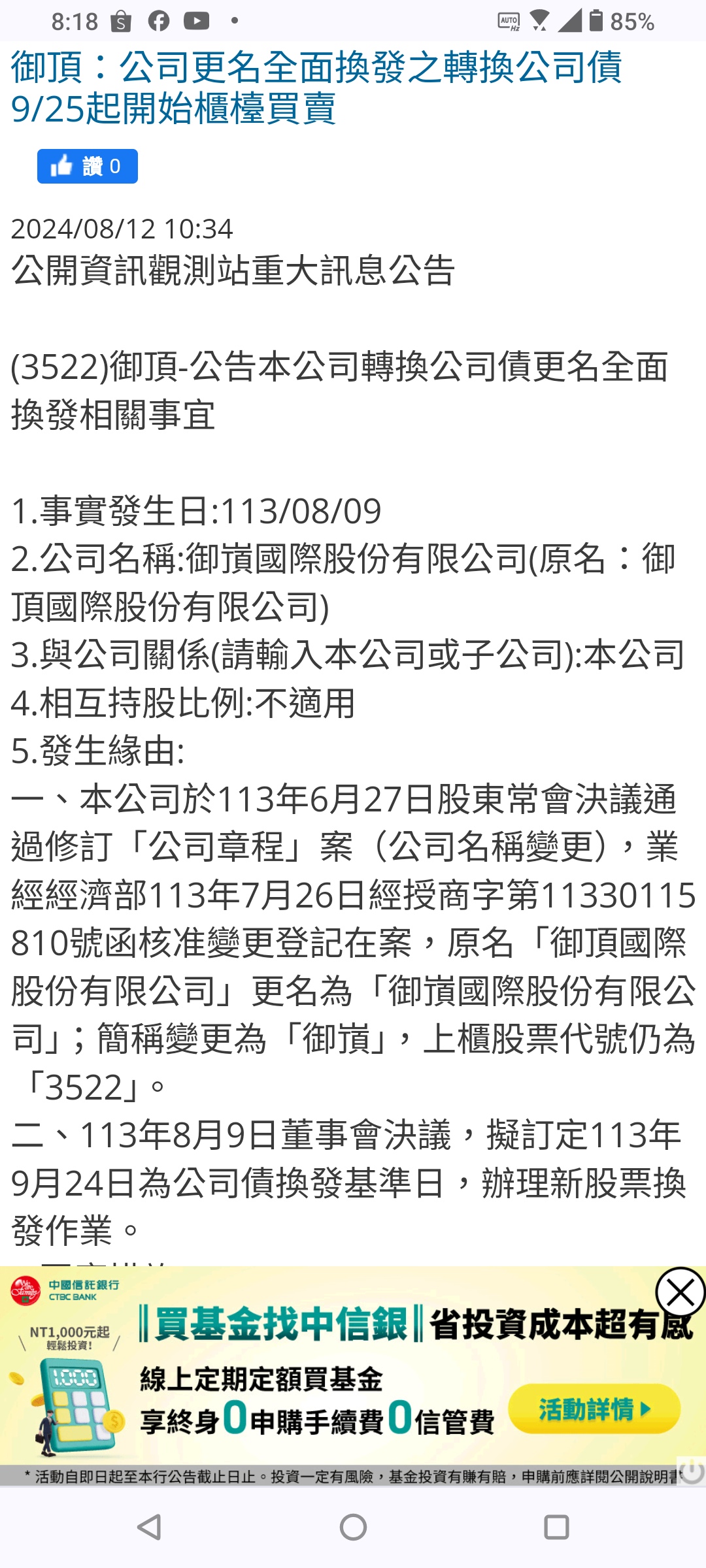Open the recent apps view
This screenshot has width=706, height=1568.
click(x=556, y=1527)
